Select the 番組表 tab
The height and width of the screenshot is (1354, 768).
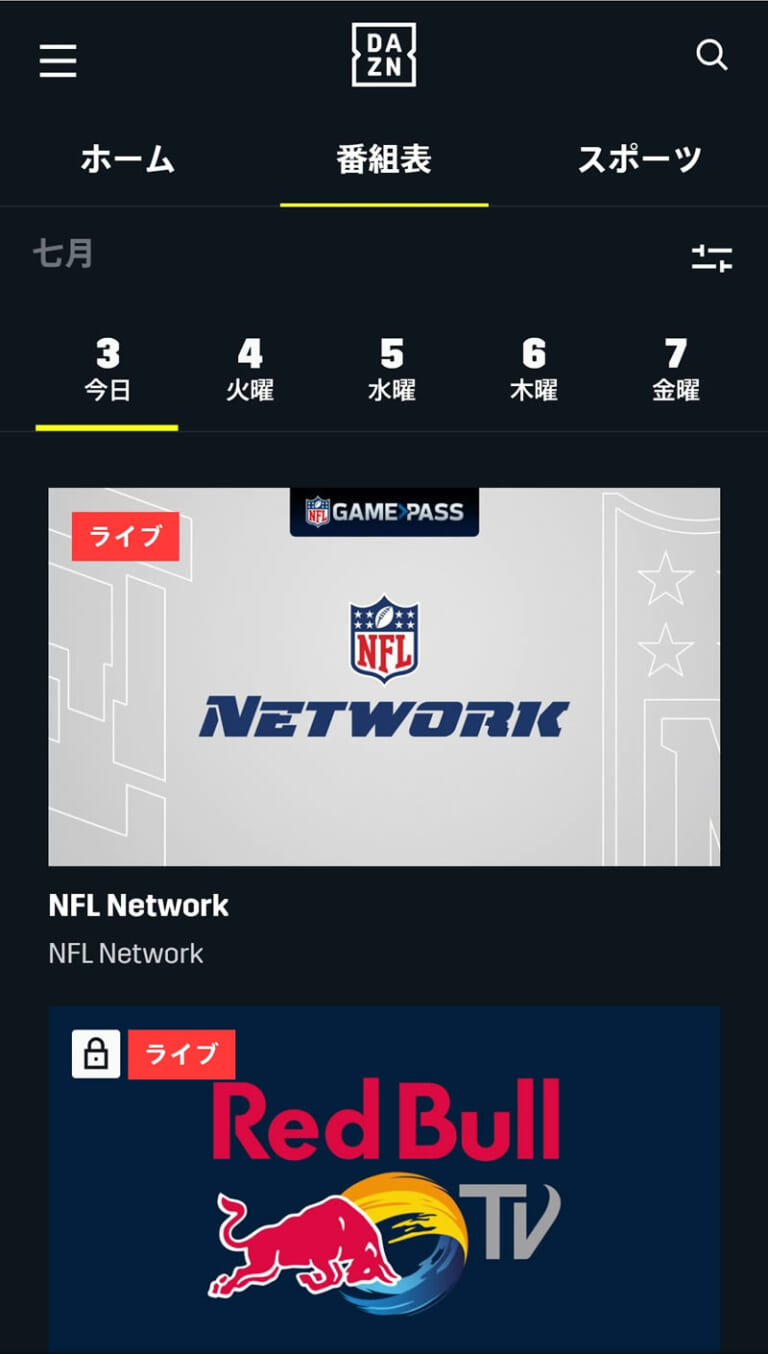tap(384, 160)
